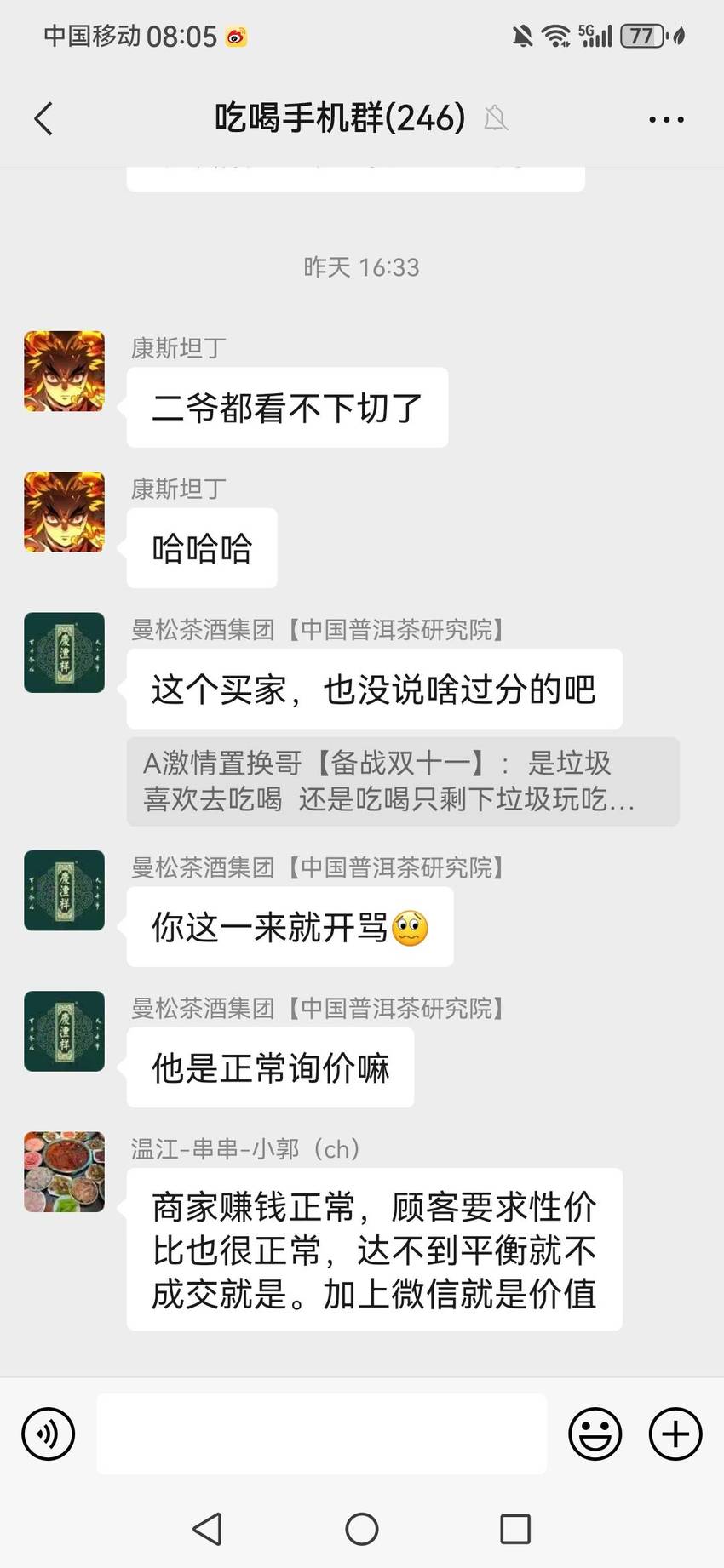Switch to voice message input
This screenshot has width=724, height=1568.
(x=49, y=1434)
